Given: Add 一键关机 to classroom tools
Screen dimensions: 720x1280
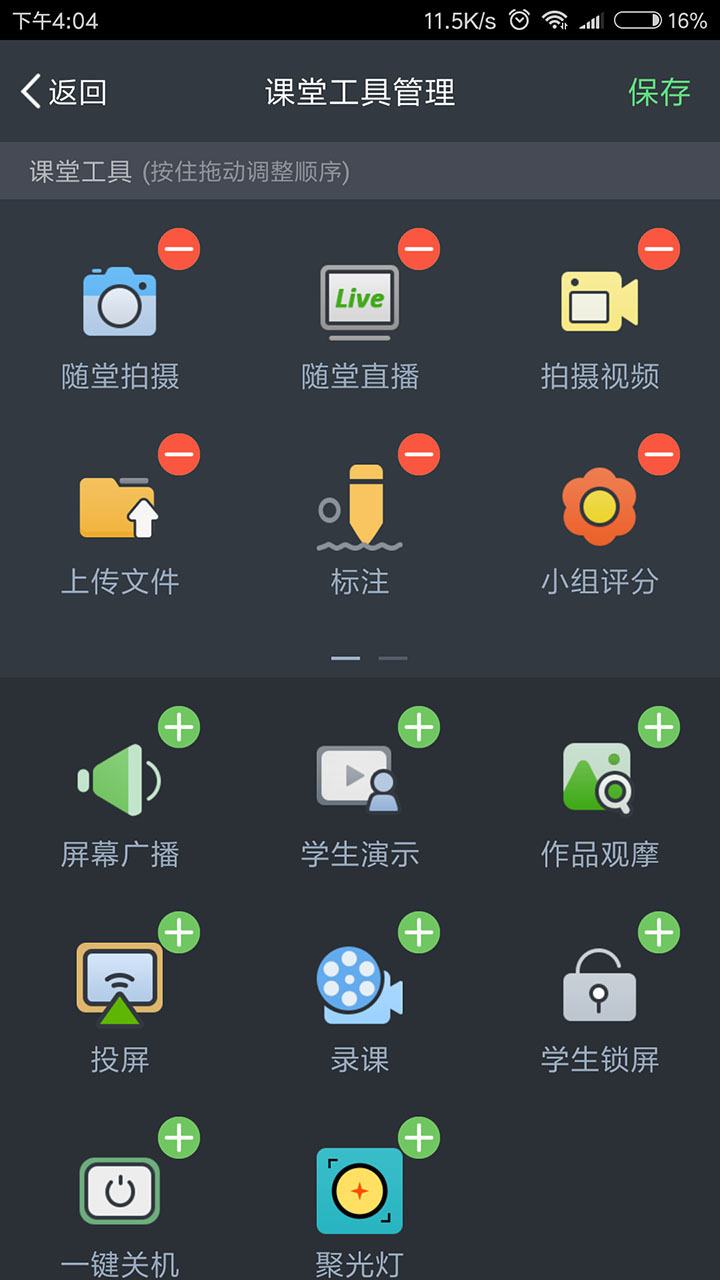Looking at the screenshot, I should [179, 1138].
